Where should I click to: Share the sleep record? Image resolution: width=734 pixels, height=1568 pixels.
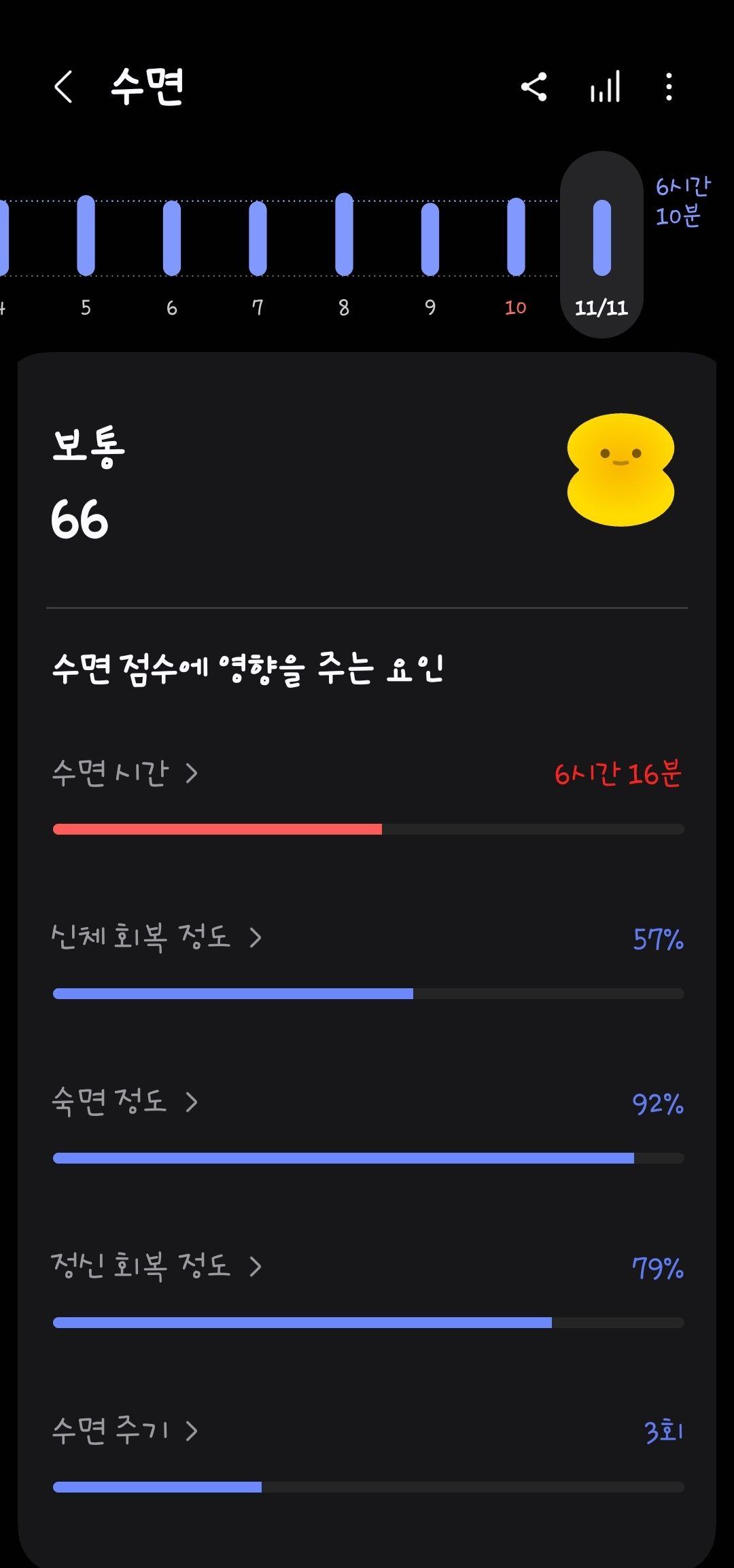pyautogui.click(x=534, y=87)
